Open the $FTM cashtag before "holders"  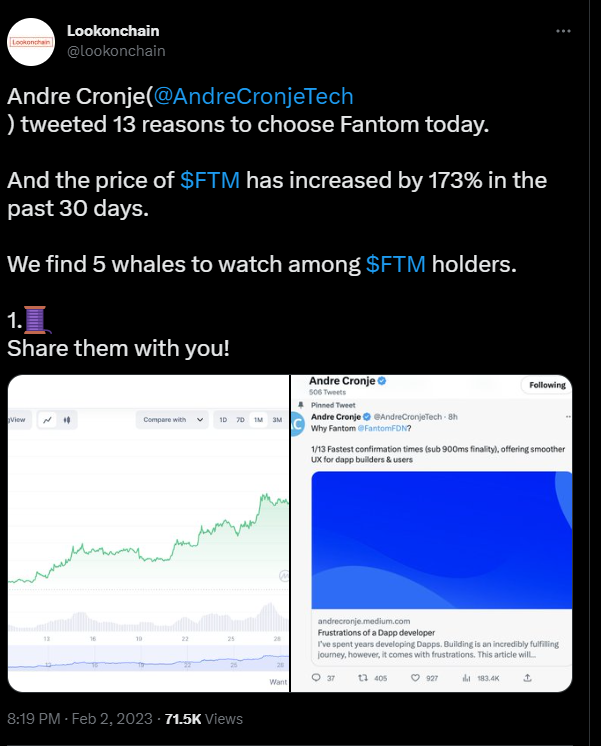coord(396,265)
